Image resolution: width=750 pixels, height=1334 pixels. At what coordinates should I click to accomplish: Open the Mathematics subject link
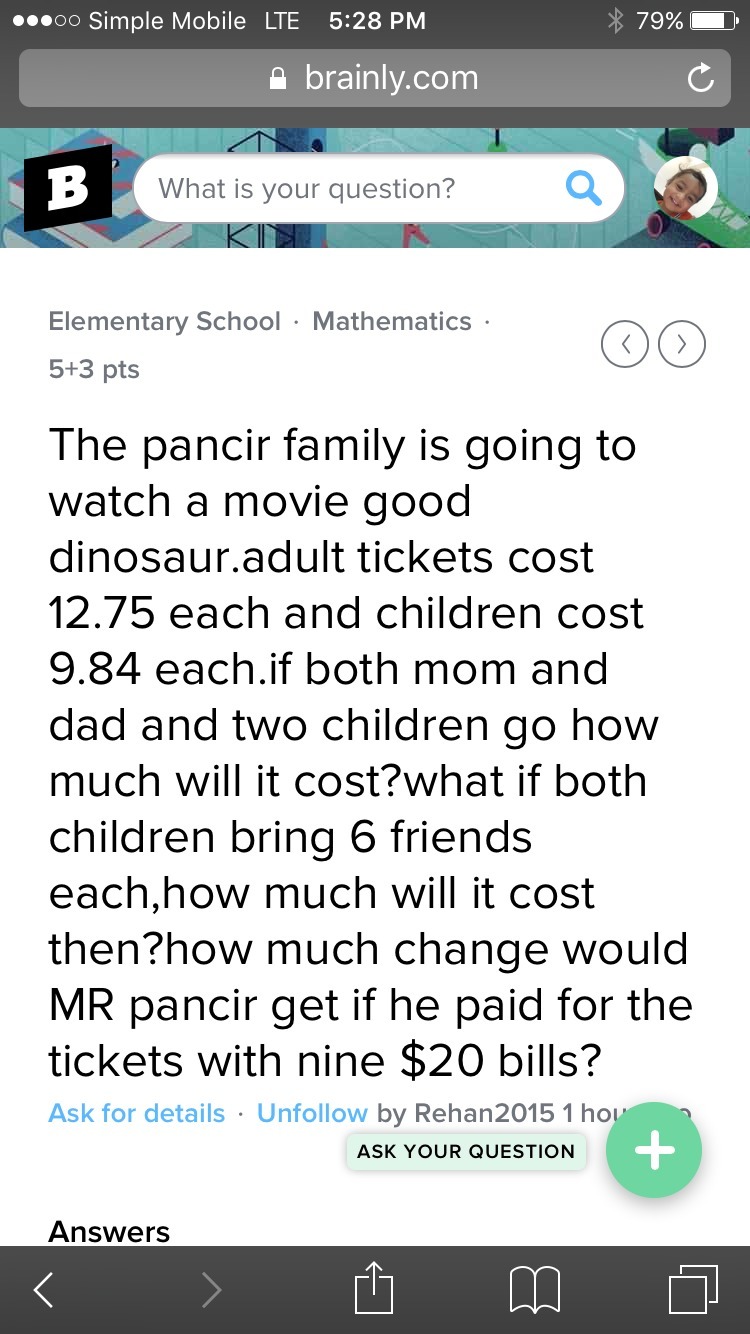(391, 321)
